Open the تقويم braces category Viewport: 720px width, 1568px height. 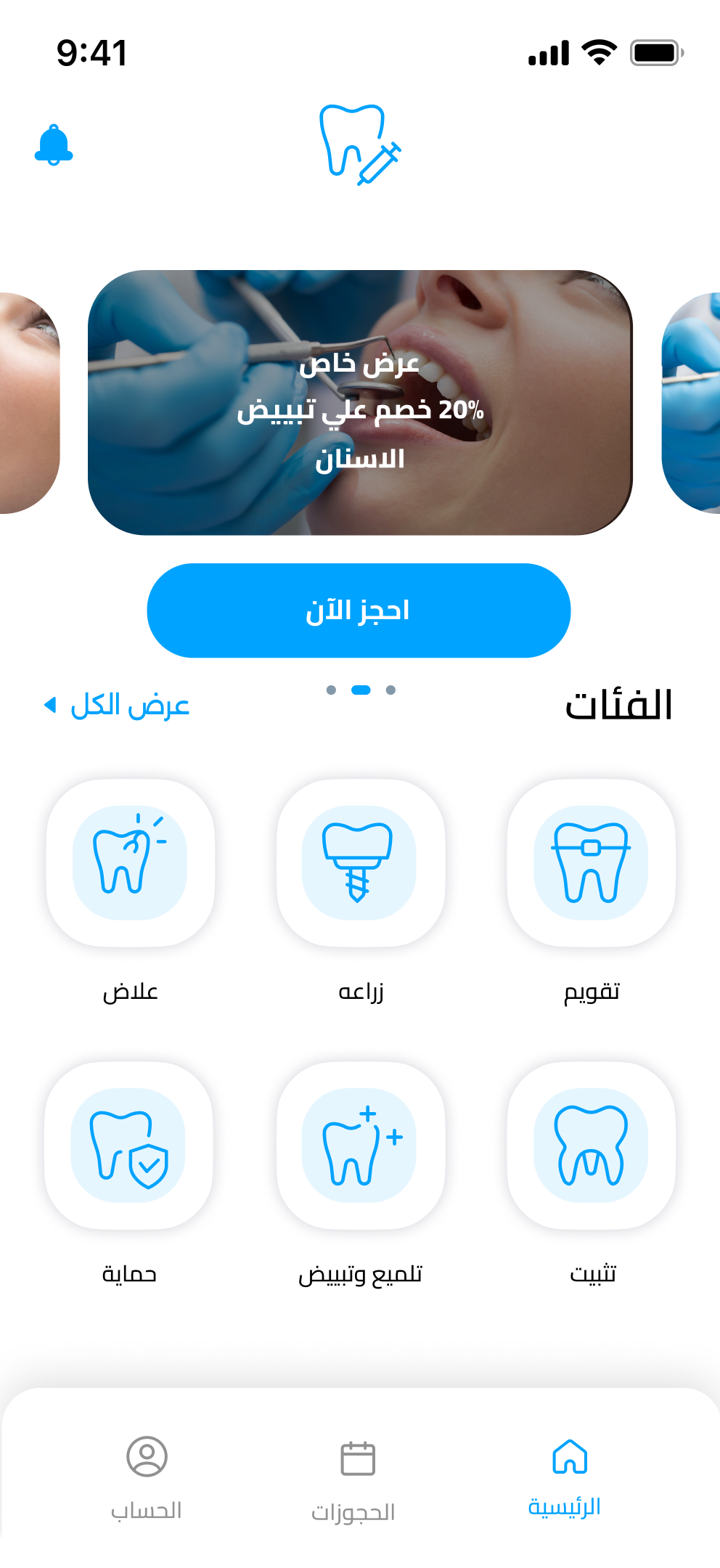[591, 863]
